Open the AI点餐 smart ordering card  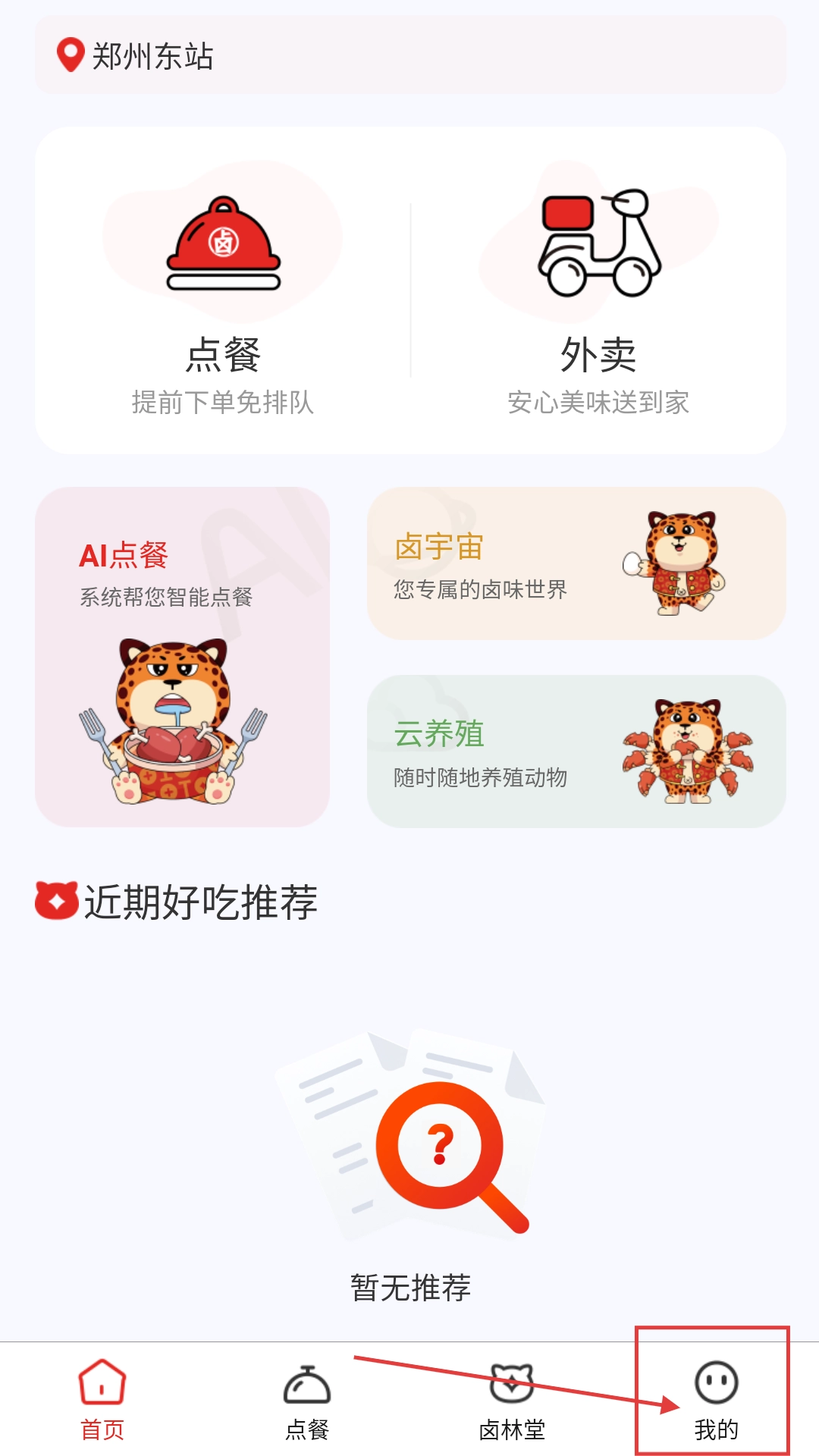click(x=182, y=657)
